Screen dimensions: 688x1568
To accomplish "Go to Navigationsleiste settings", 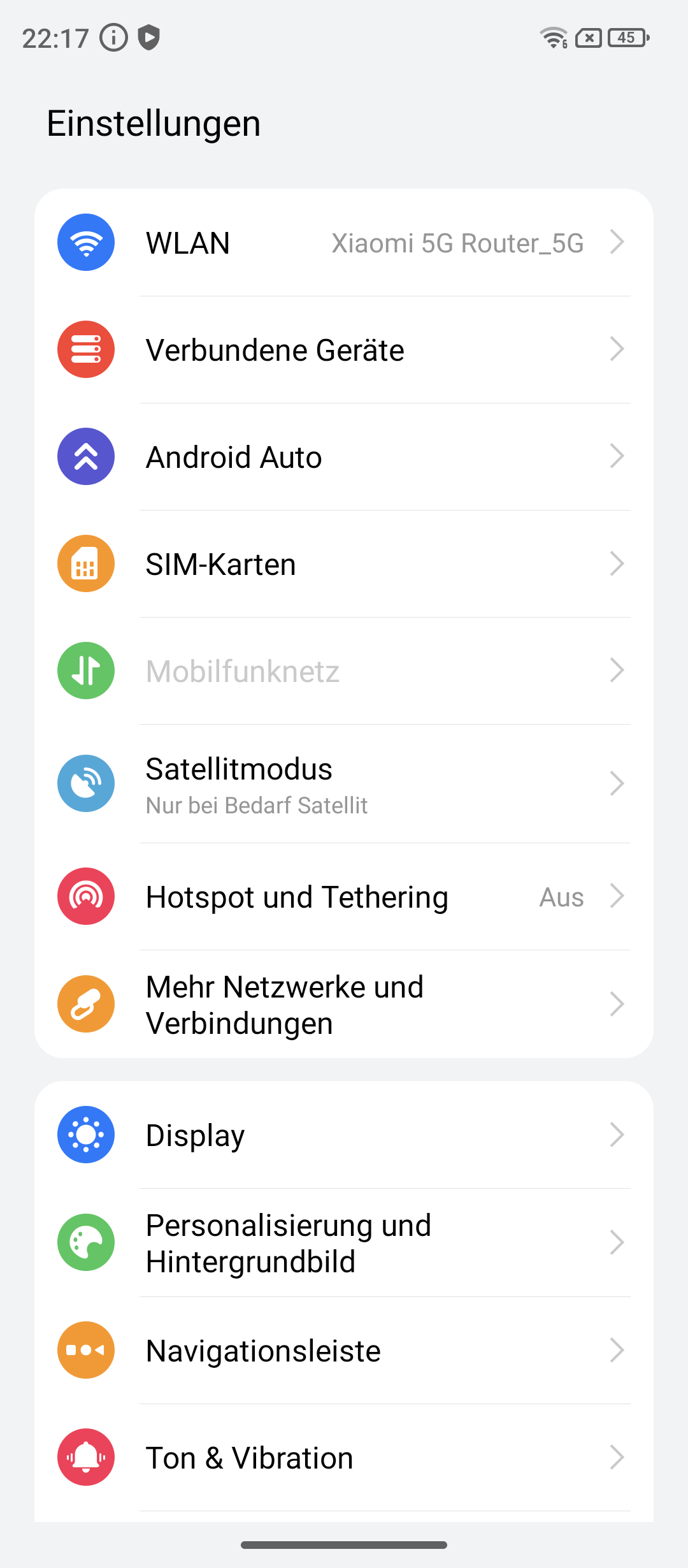I will (344, 1350).
